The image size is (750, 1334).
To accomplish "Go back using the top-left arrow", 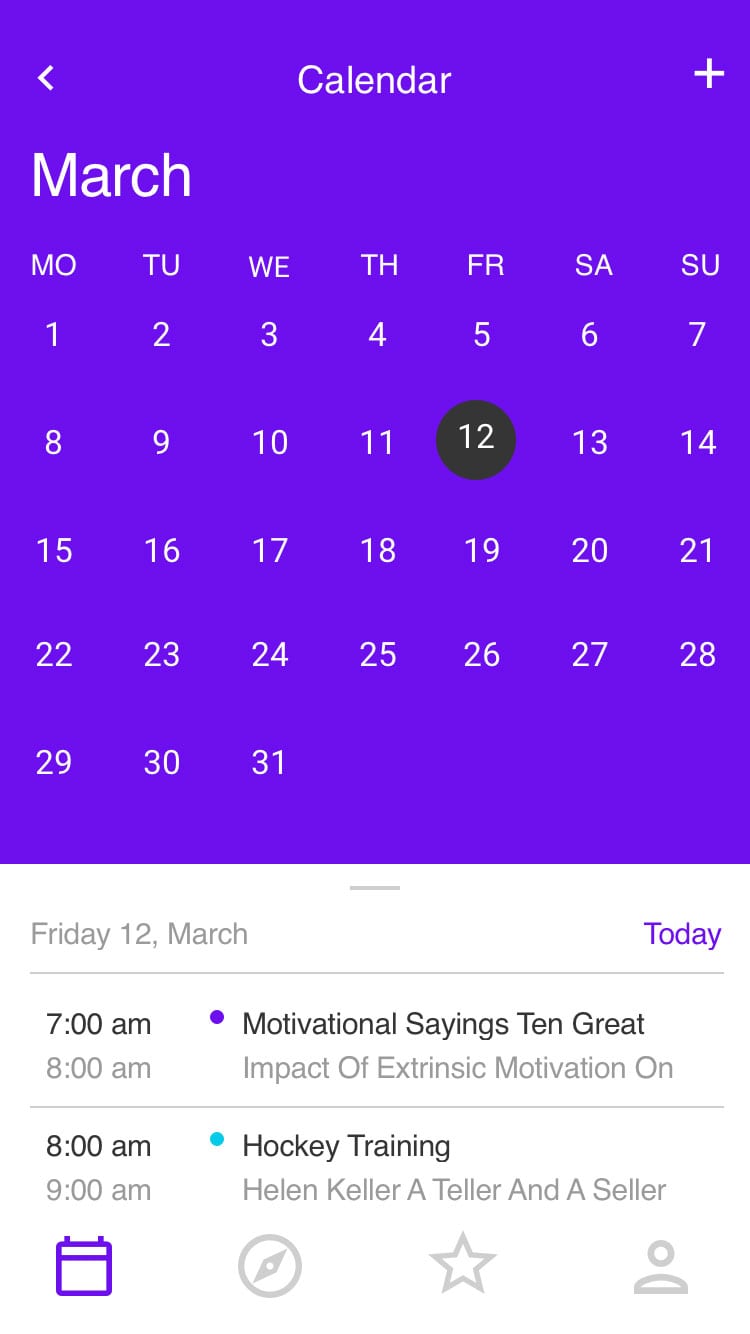I will [46, 78].
